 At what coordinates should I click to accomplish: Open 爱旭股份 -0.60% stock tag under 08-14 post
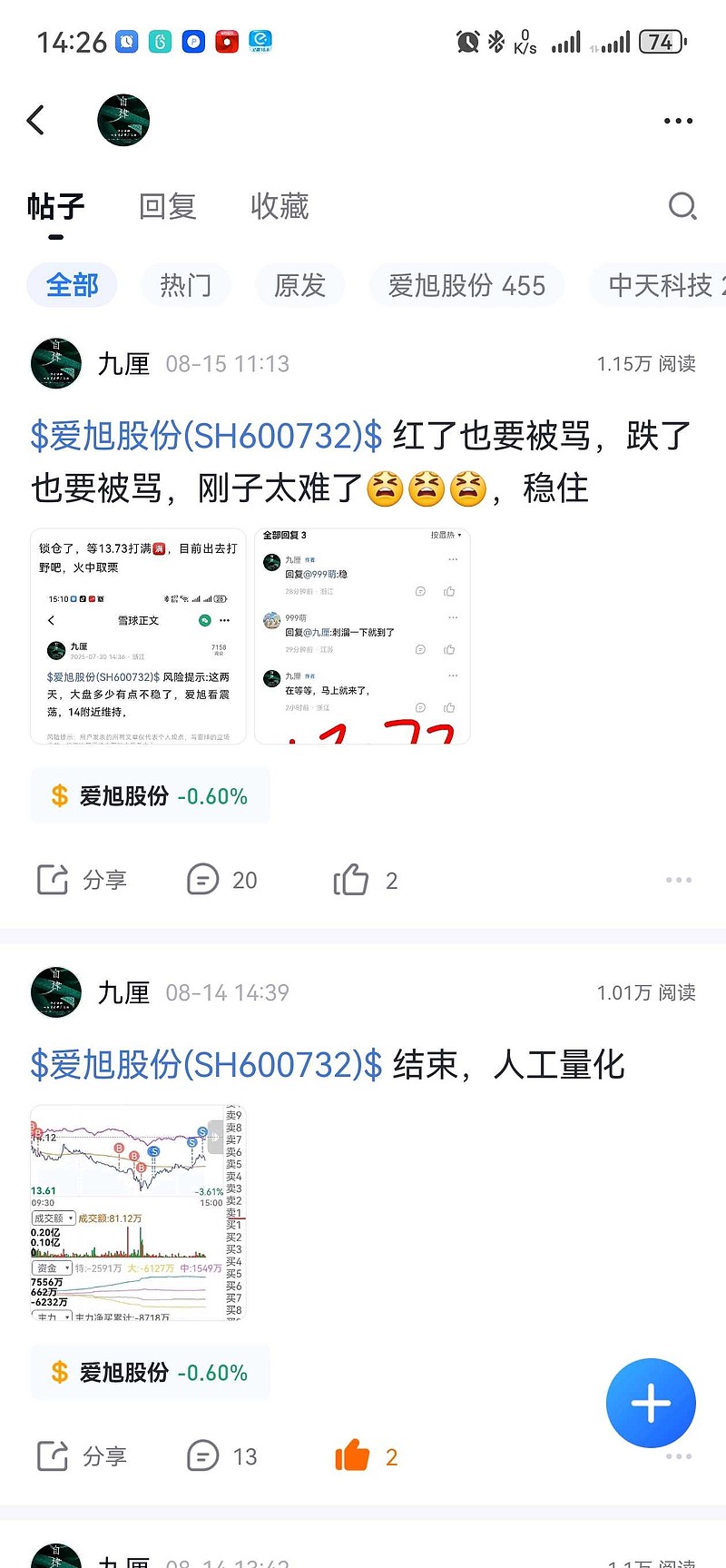pyautogui.click(x=150, y=1372)
